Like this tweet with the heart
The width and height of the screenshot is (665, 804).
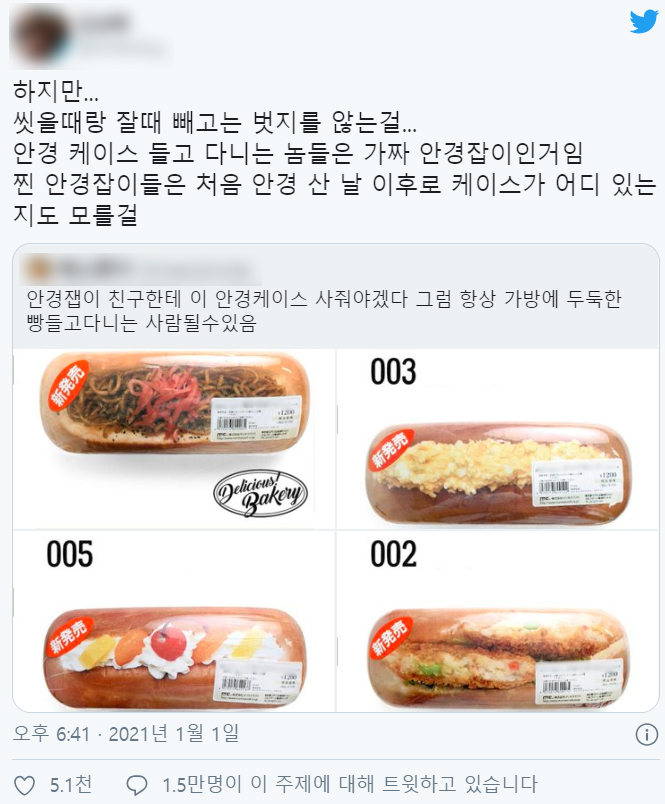point(24,783)
